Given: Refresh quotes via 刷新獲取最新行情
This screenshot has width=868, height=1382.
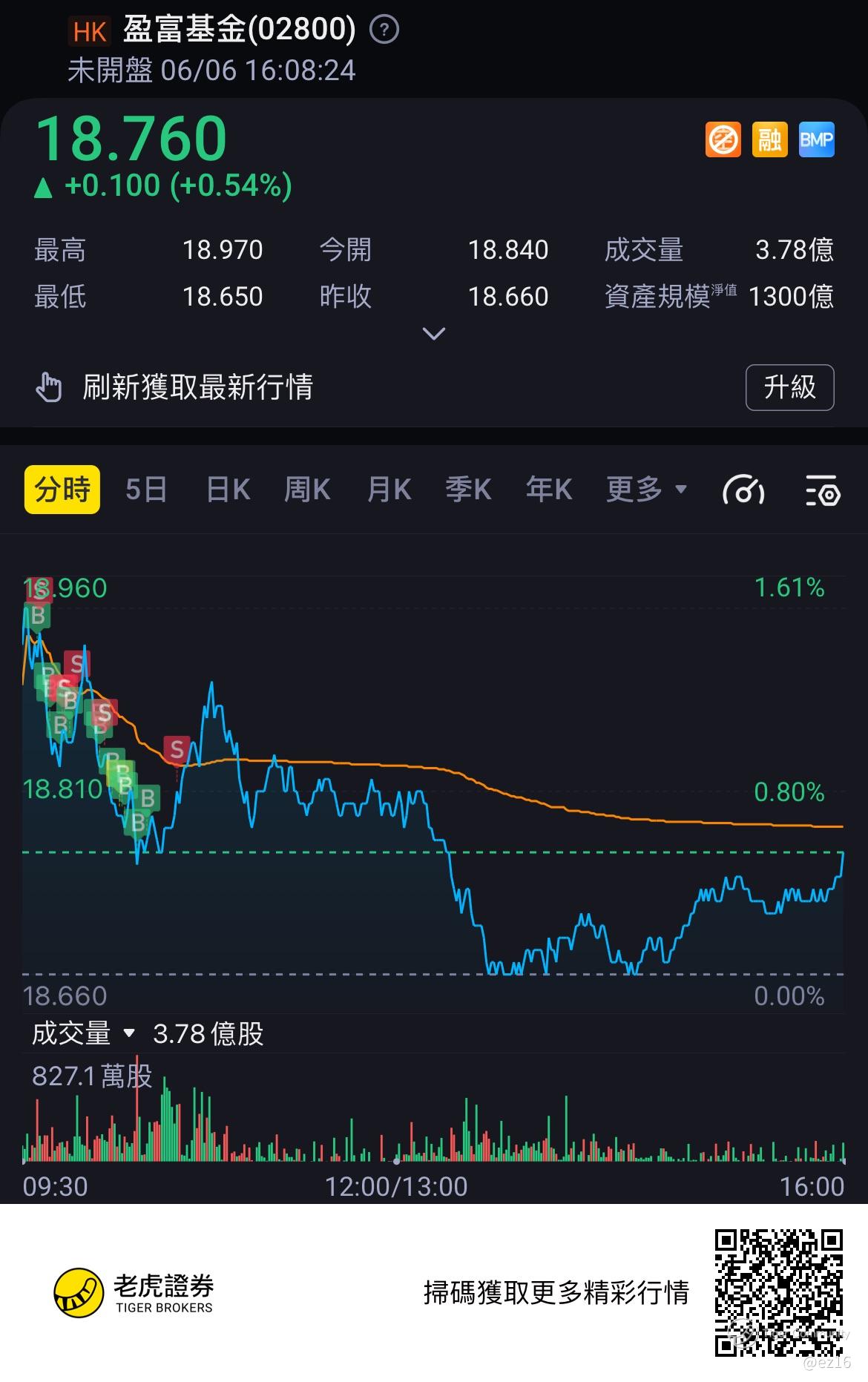Looking at the screenshot, I should click(x=197, y=387).
